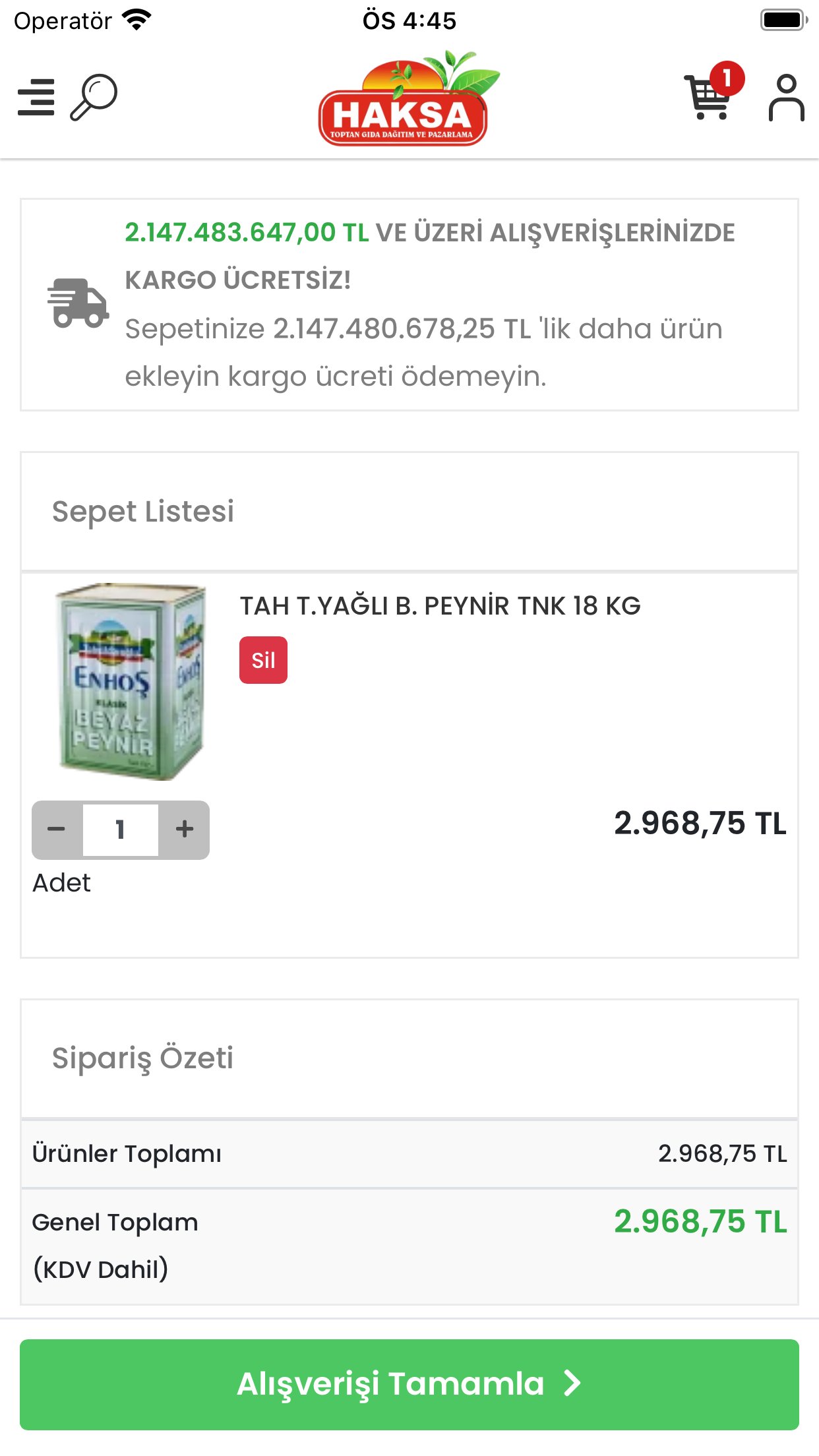Open the hamburger menu
Screen dimensions: 819x1456
coord(36,98)
